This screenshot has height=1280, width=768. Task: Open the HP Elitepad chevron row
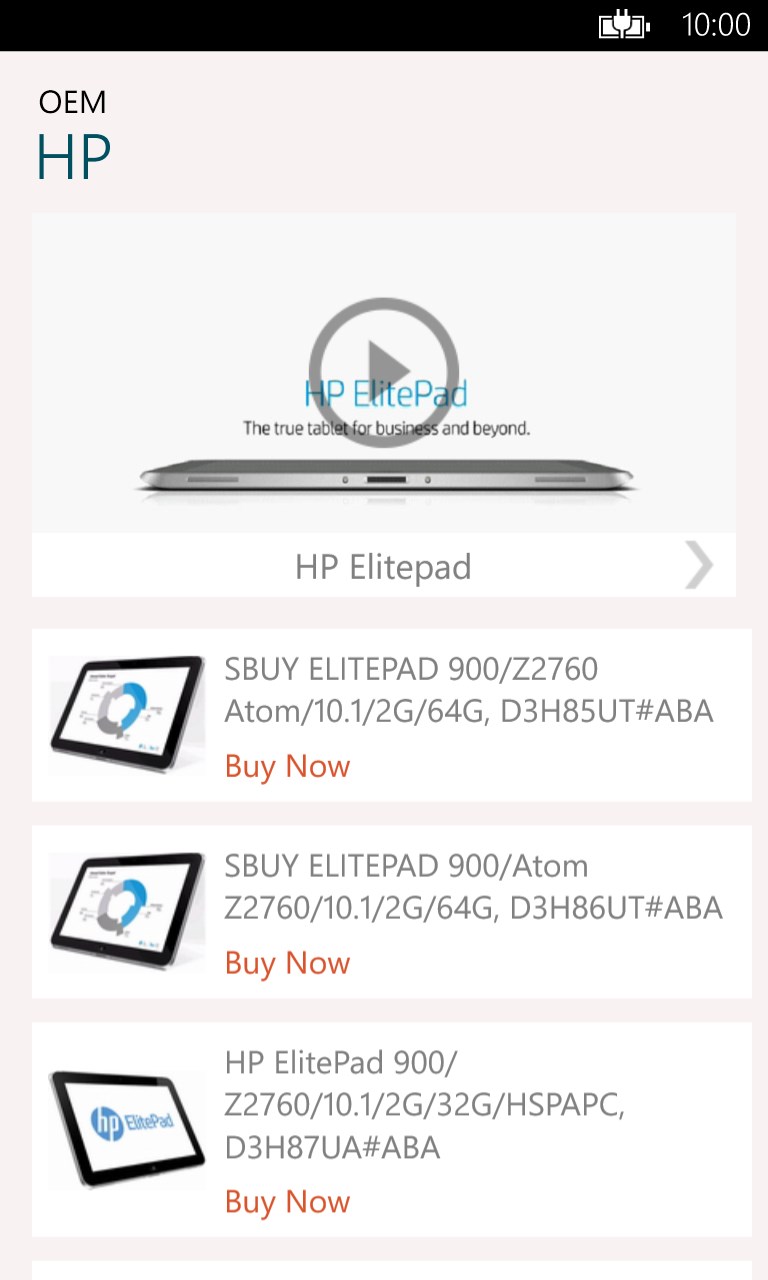(698, 567)
